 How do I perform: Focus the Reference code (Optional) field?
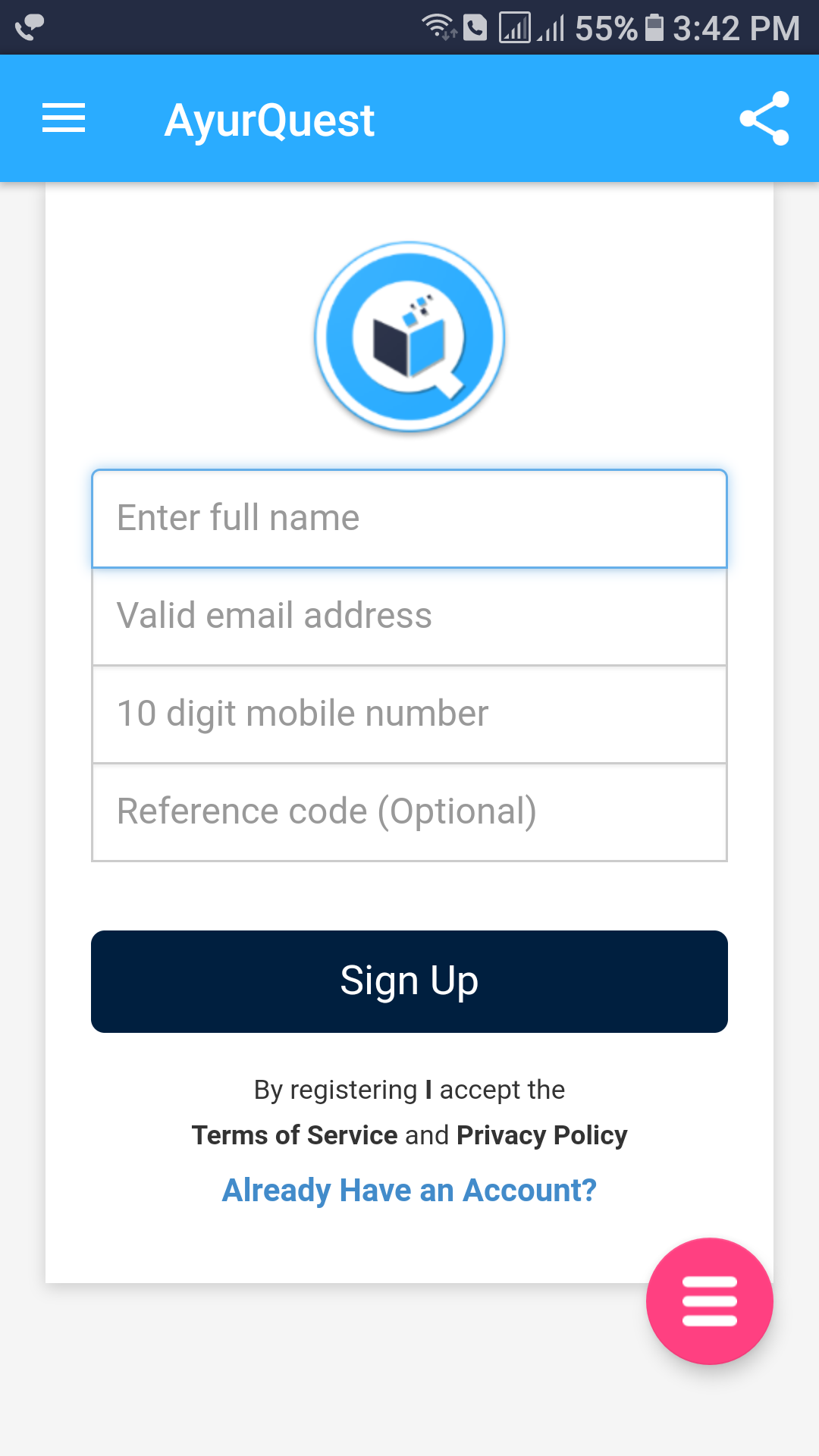point(409,812)
